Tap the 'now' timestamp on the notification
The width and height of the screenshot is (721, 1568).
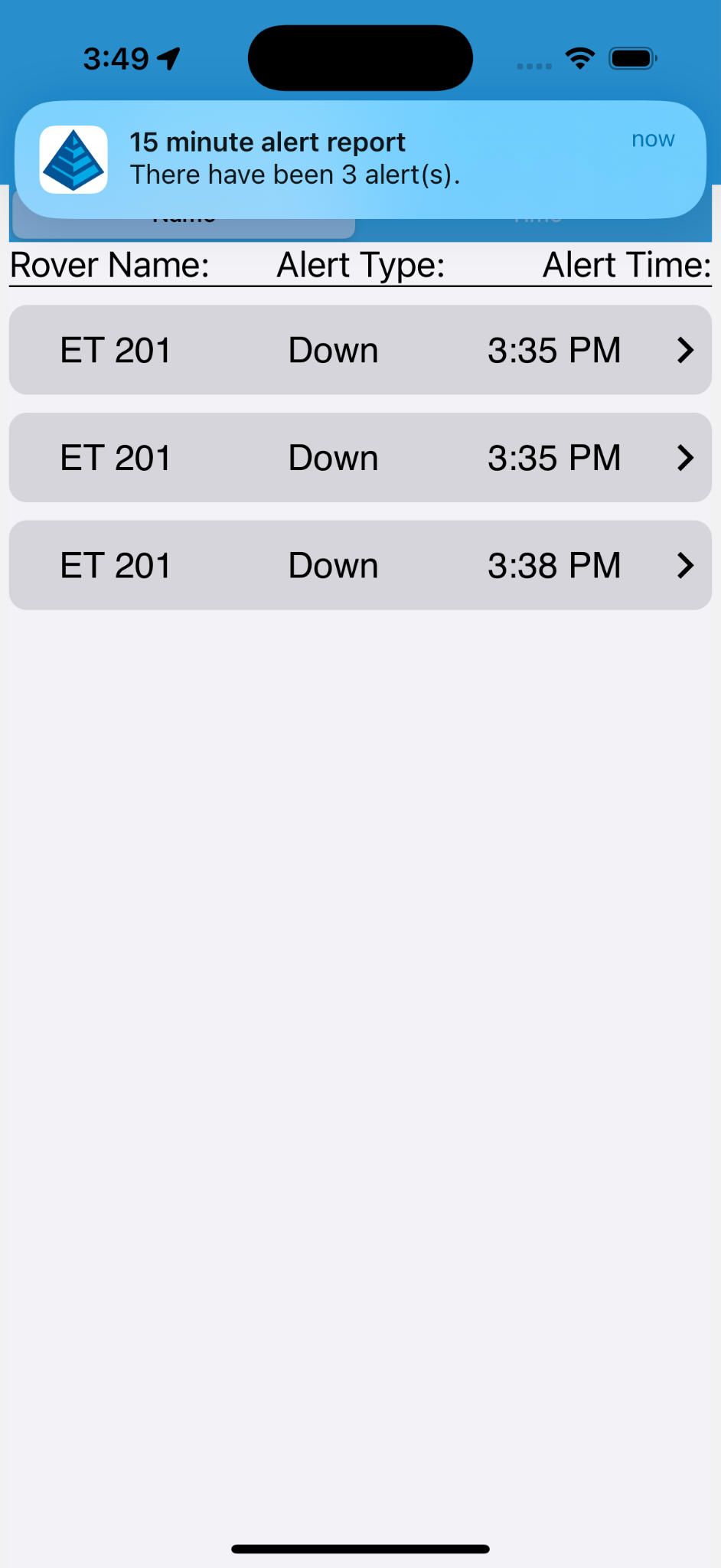(x=652, y=139)
